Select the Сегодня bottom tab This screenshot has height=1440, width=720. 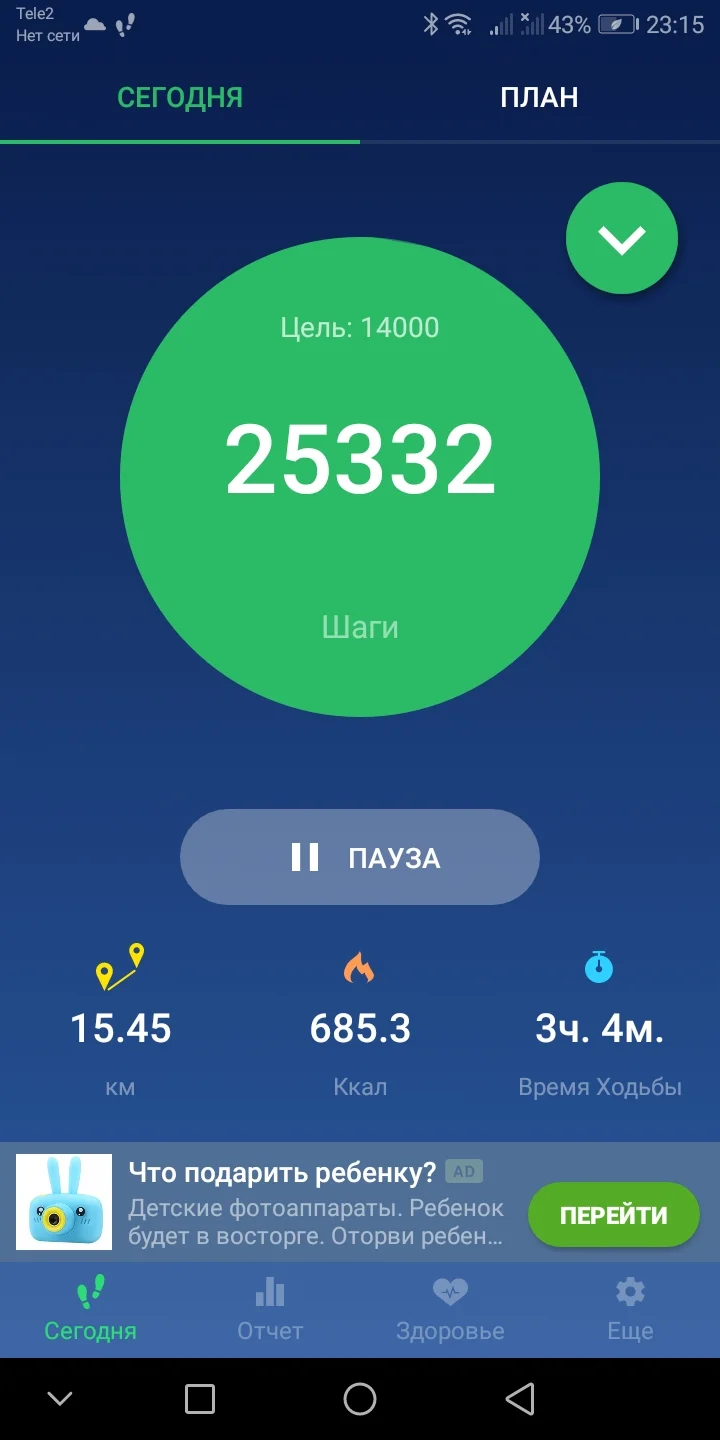90,1310
